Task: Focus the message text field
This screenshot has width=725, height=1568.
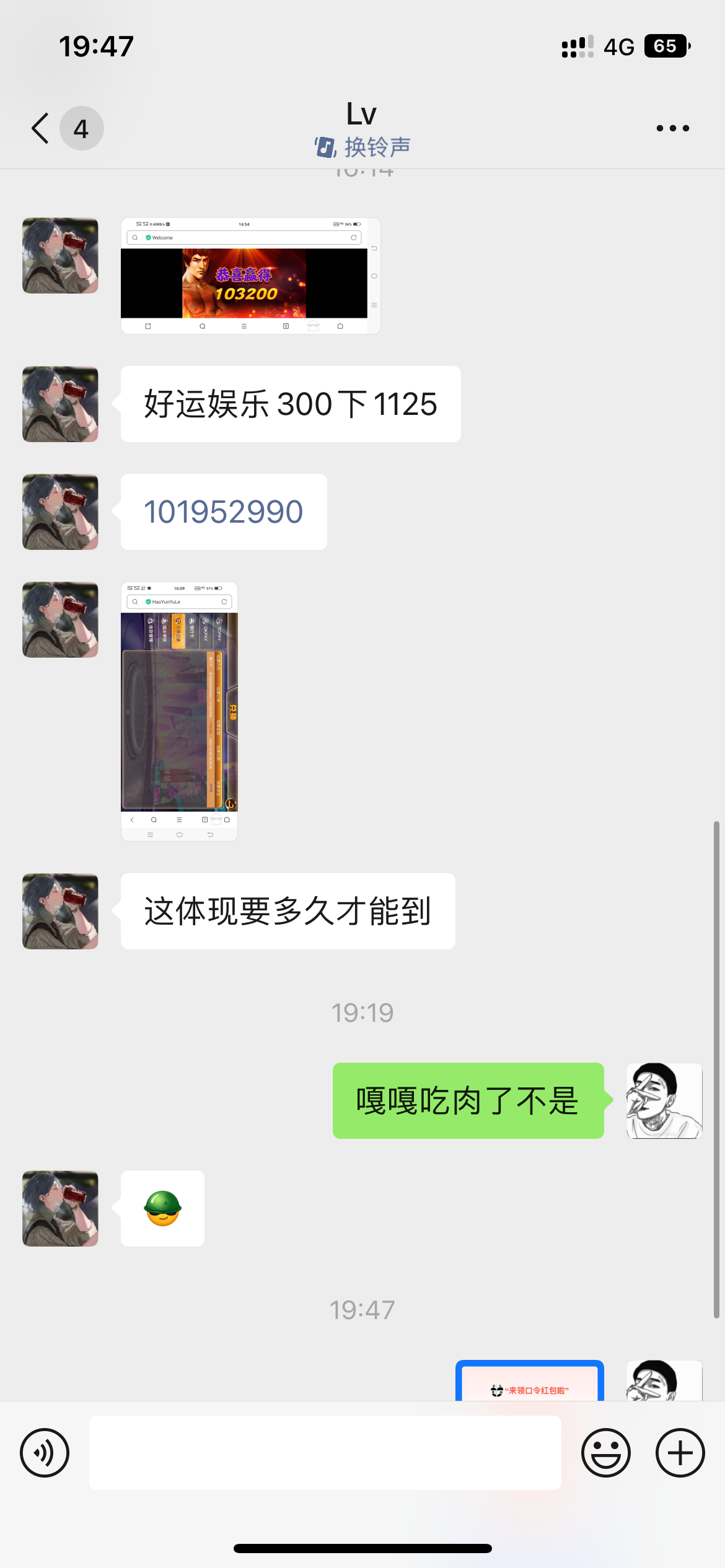Action: (325, 1452)
